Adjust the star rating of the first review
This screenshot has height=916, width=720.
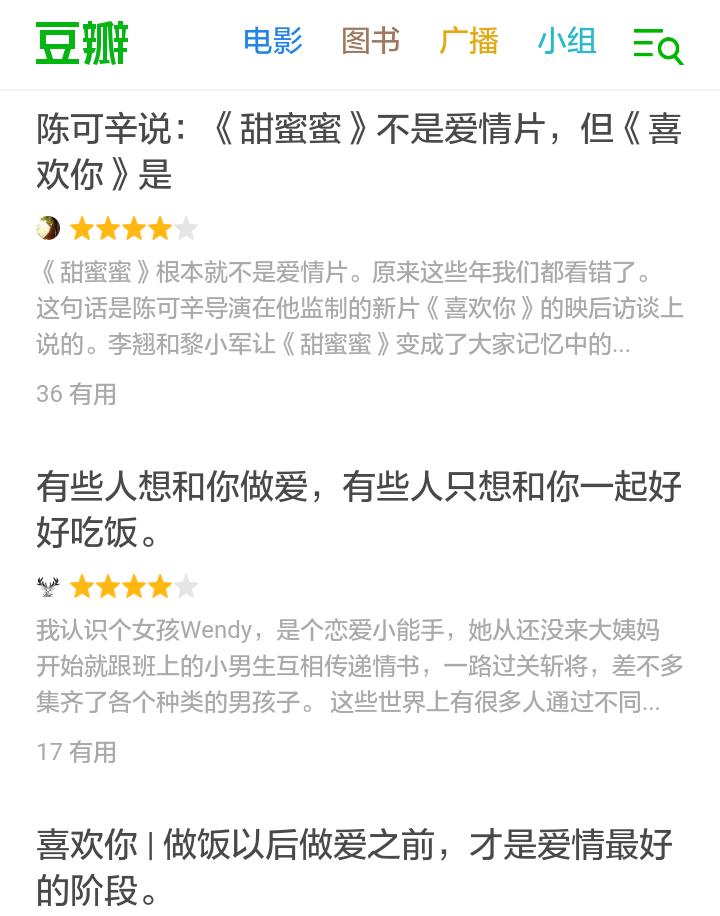(x=134, y=228)
